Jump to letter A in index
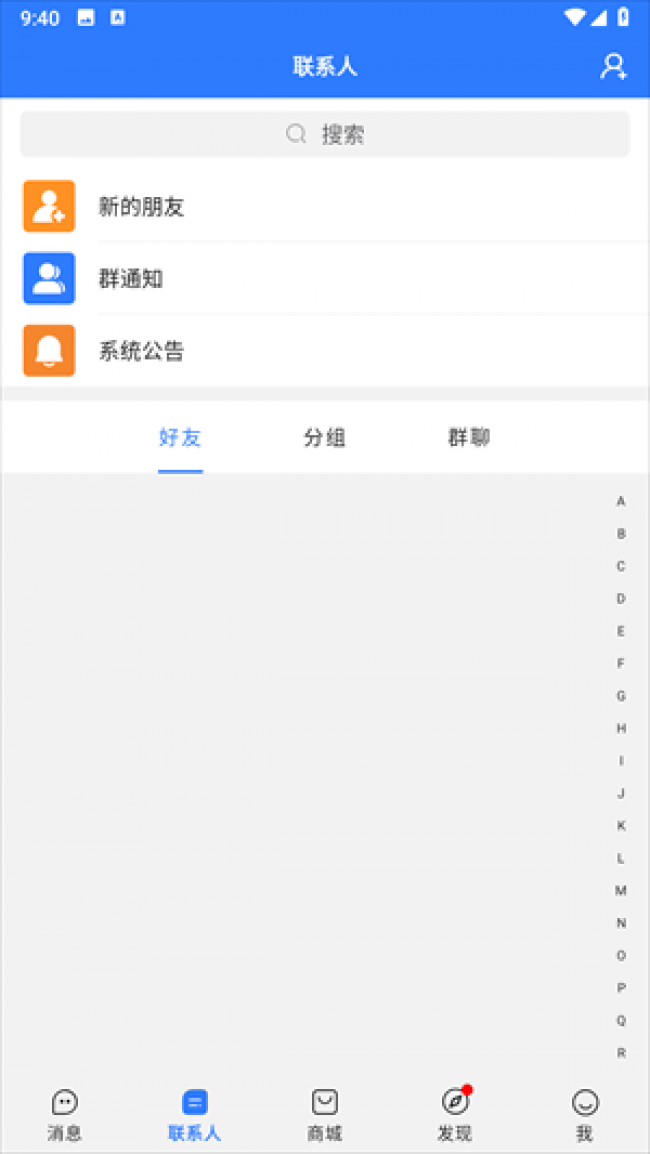 621,501
